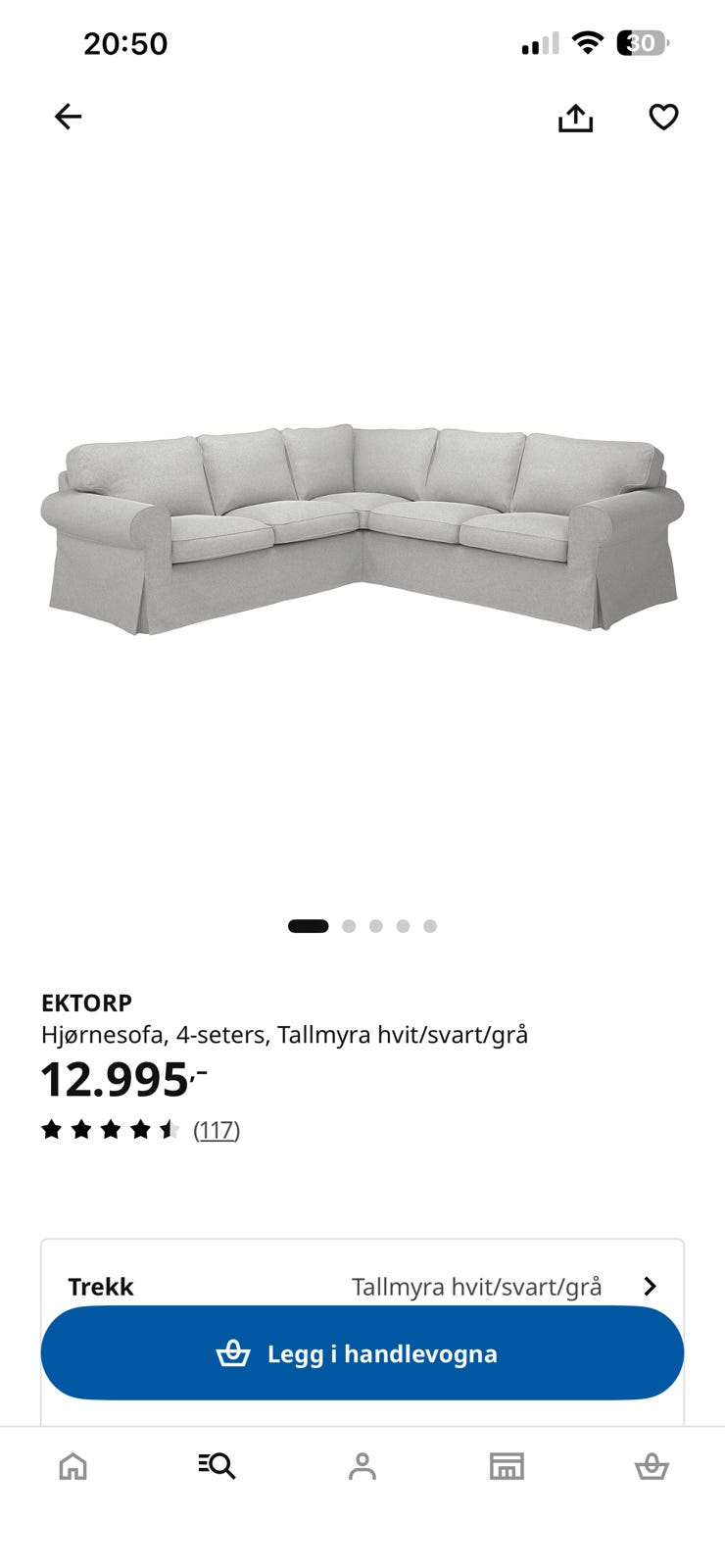The height and width of the screenshot is (1568, 725).
Task: Tap Legg i handlevogna button
Action: (x=362, y=1353)
